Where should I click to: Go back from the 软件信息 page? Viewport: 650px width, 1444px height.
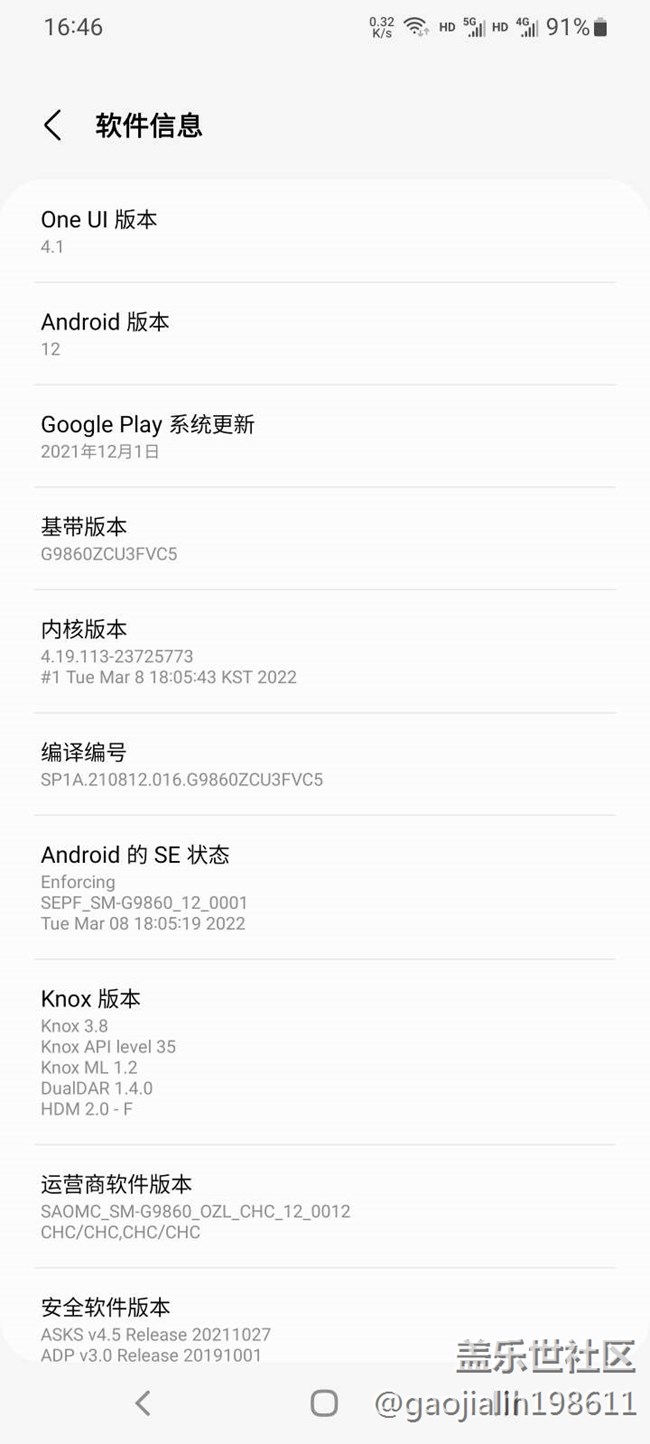(53, 126)
